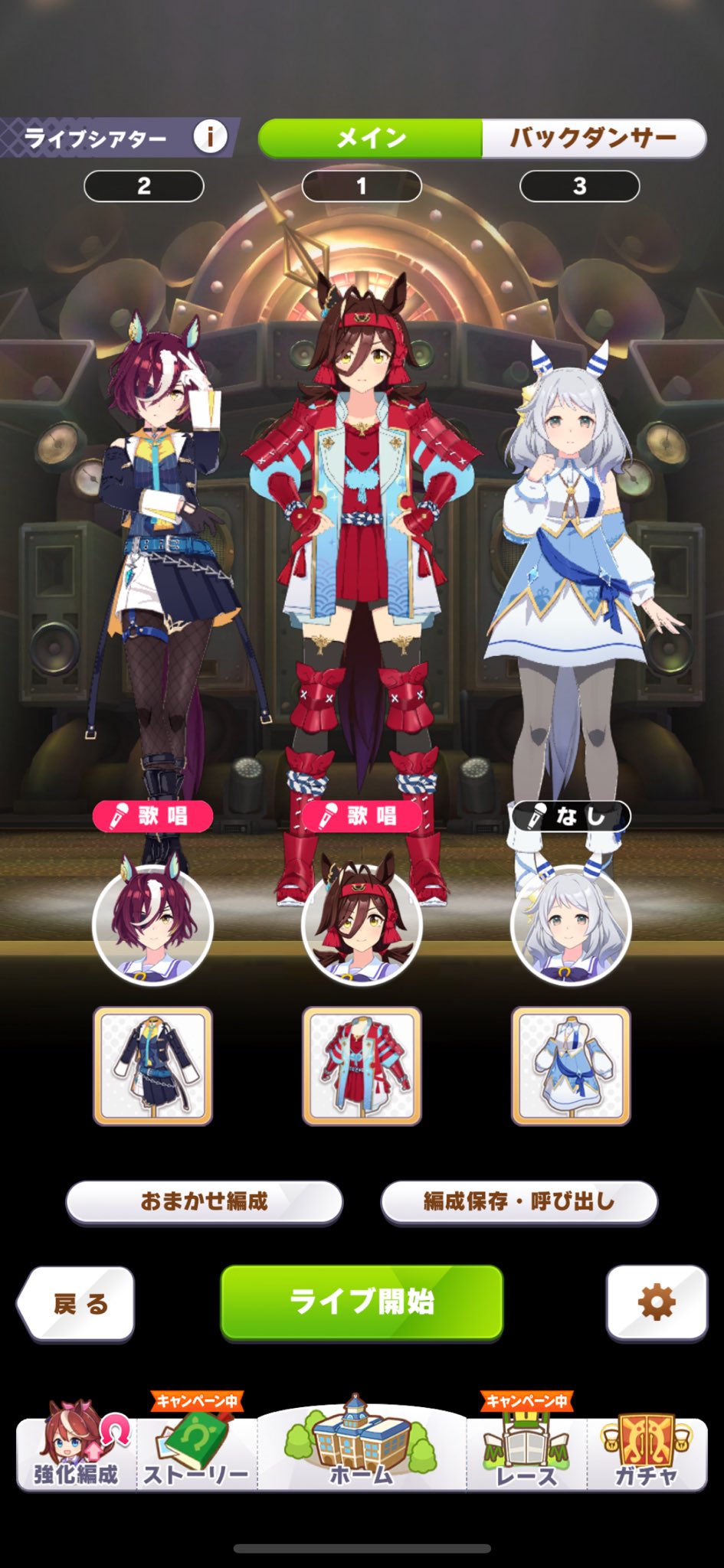This screenshot has width=724, height=1568.
Task: Switch to the メイン tab
Action: [x=371, y=138]
